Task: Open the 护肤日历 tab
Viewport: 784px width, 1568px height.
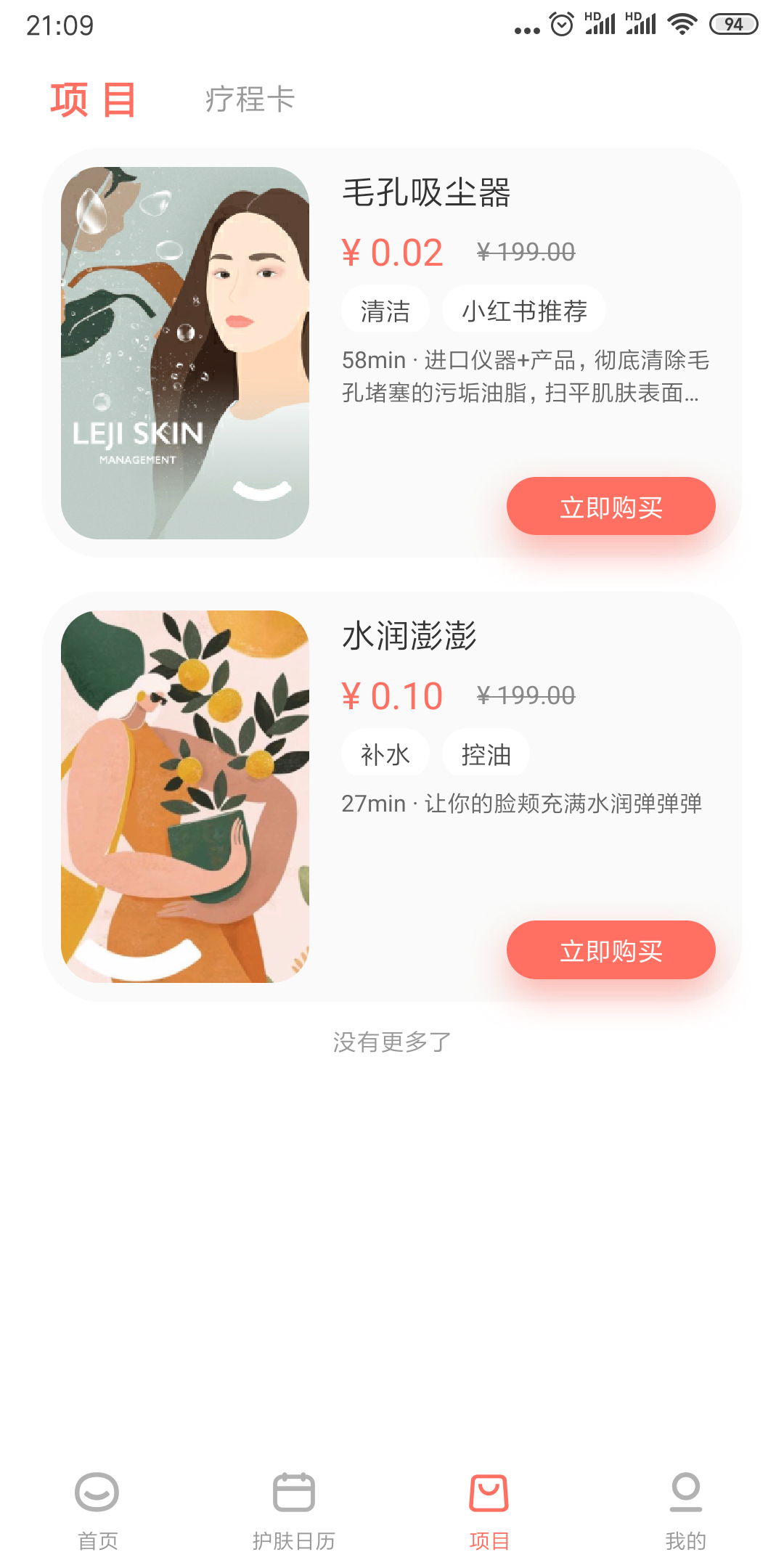Action: pos(293,1510)
